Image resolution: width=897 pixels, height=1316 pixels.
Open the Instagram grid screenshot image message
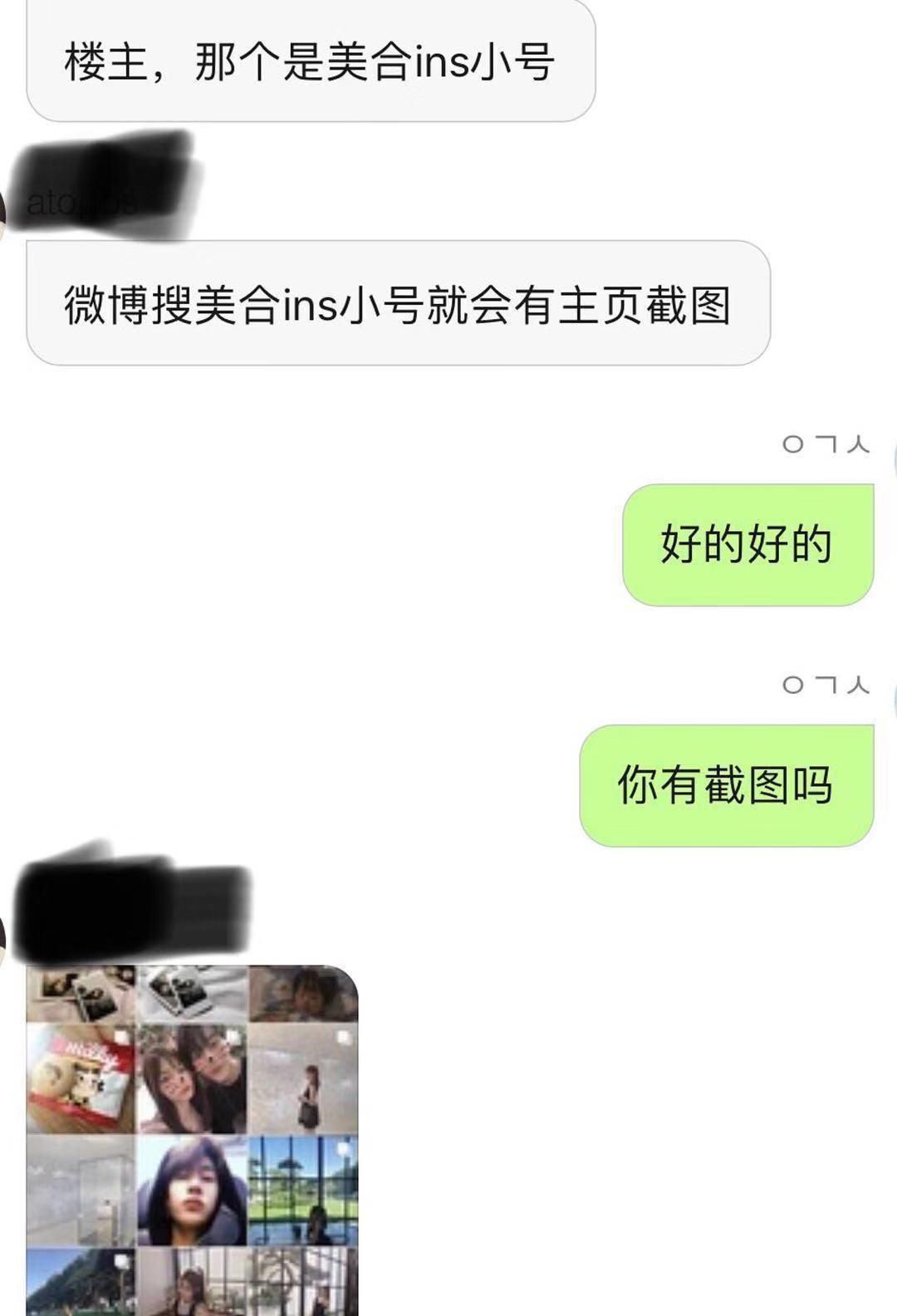click(x=192, y=1140)
